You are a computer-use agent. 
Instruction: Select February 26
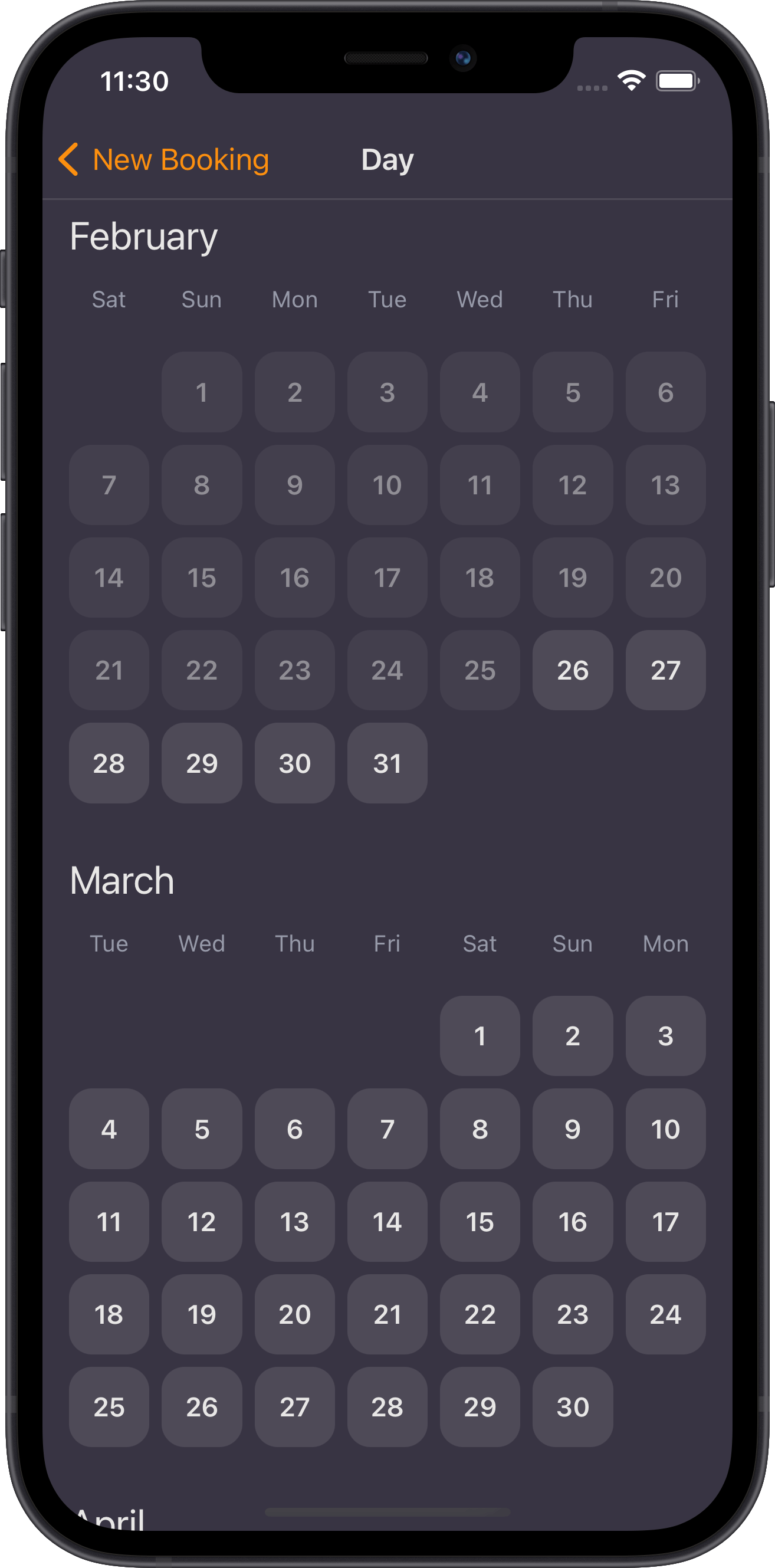572,670
